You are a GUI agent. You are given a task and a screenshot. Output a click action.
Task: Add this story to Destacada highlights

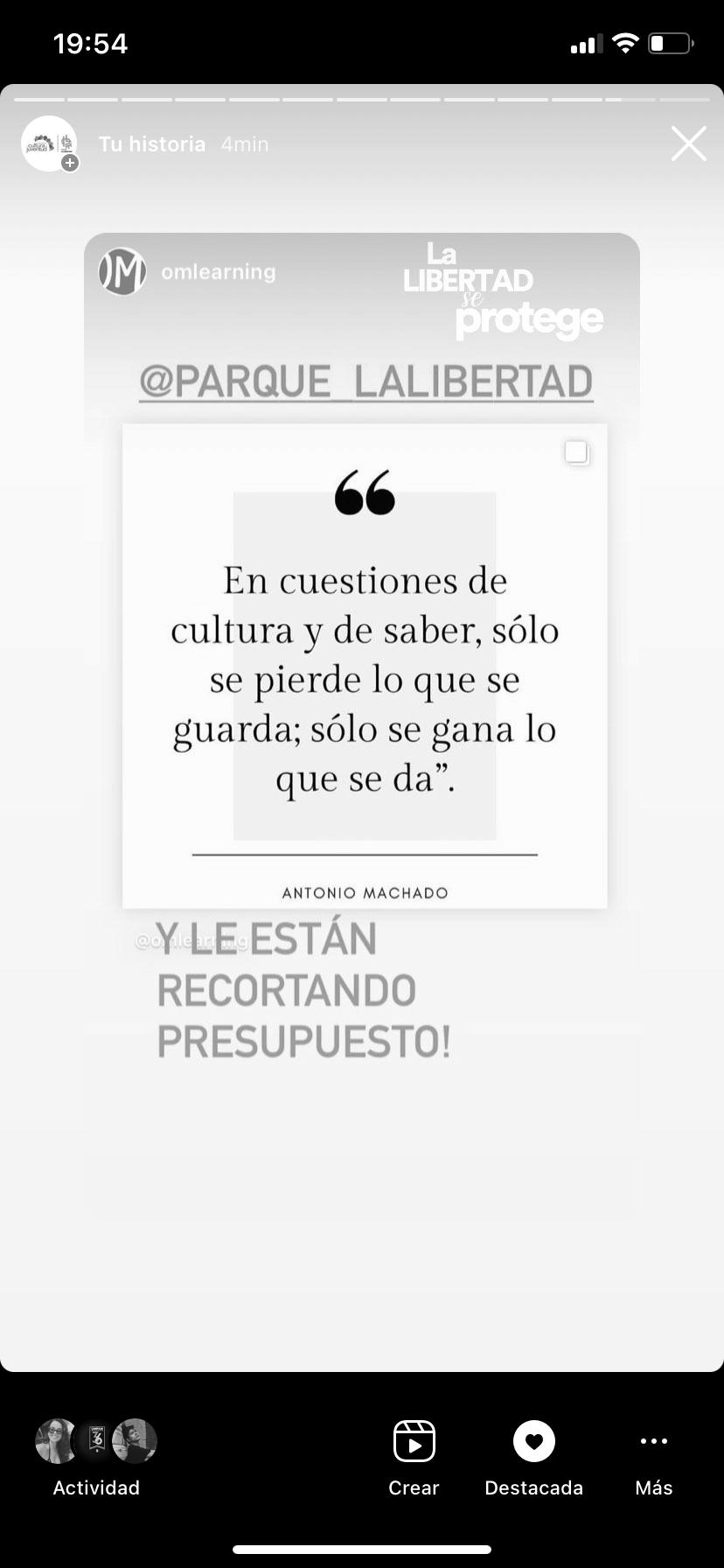click(x=533, y=1458)
